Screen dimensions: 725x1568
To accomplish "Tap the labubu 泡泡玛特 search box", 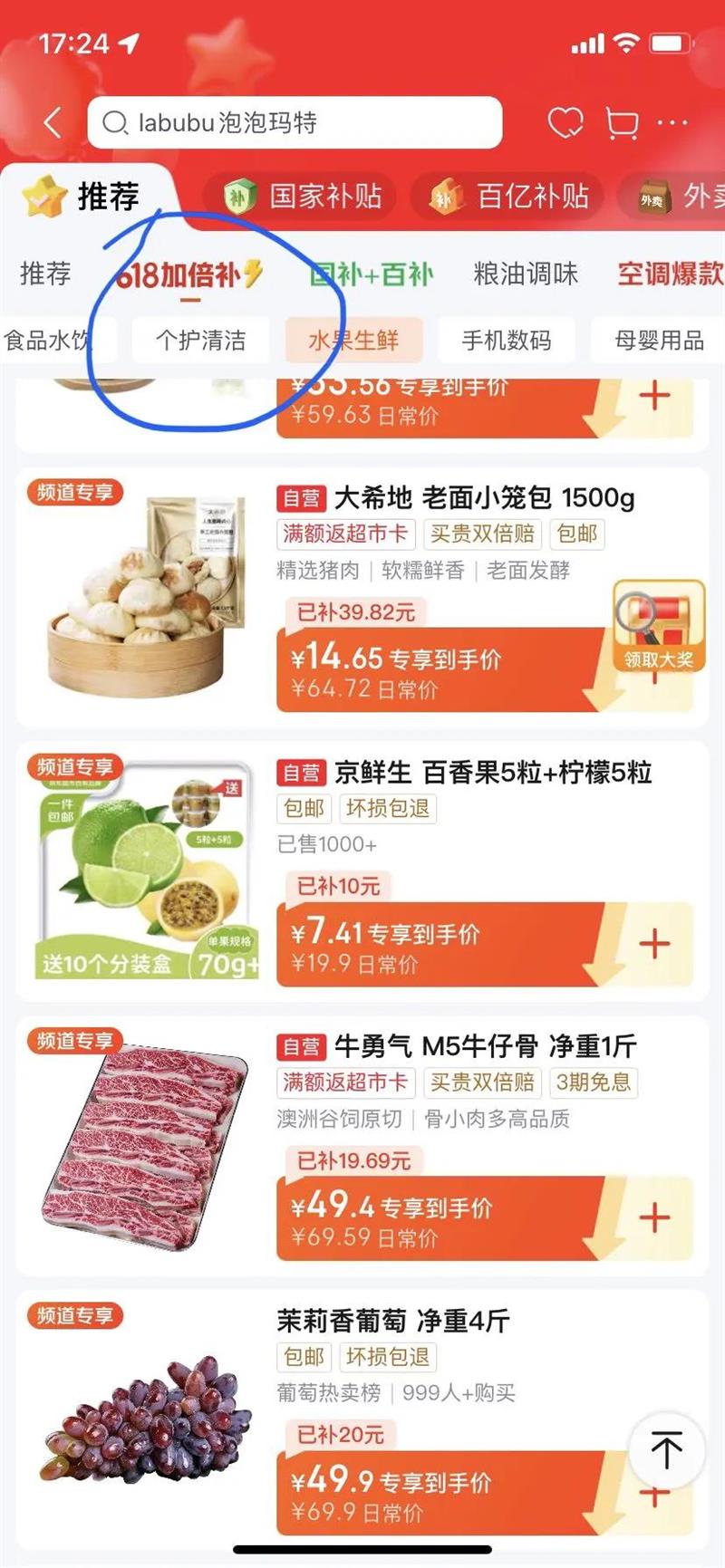I will point(295,122).
